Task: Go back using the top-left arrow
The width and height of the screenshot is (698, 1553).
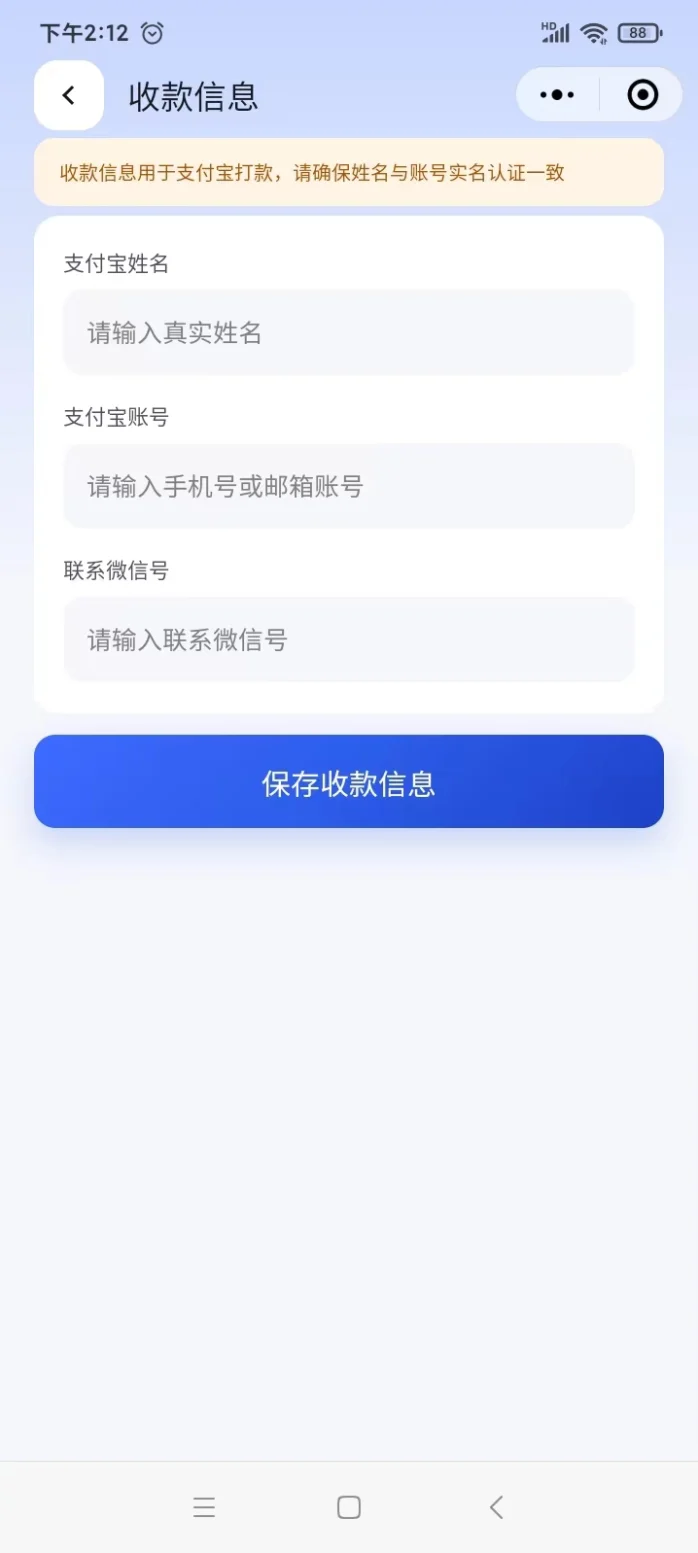Action: [x=69, y=95]
